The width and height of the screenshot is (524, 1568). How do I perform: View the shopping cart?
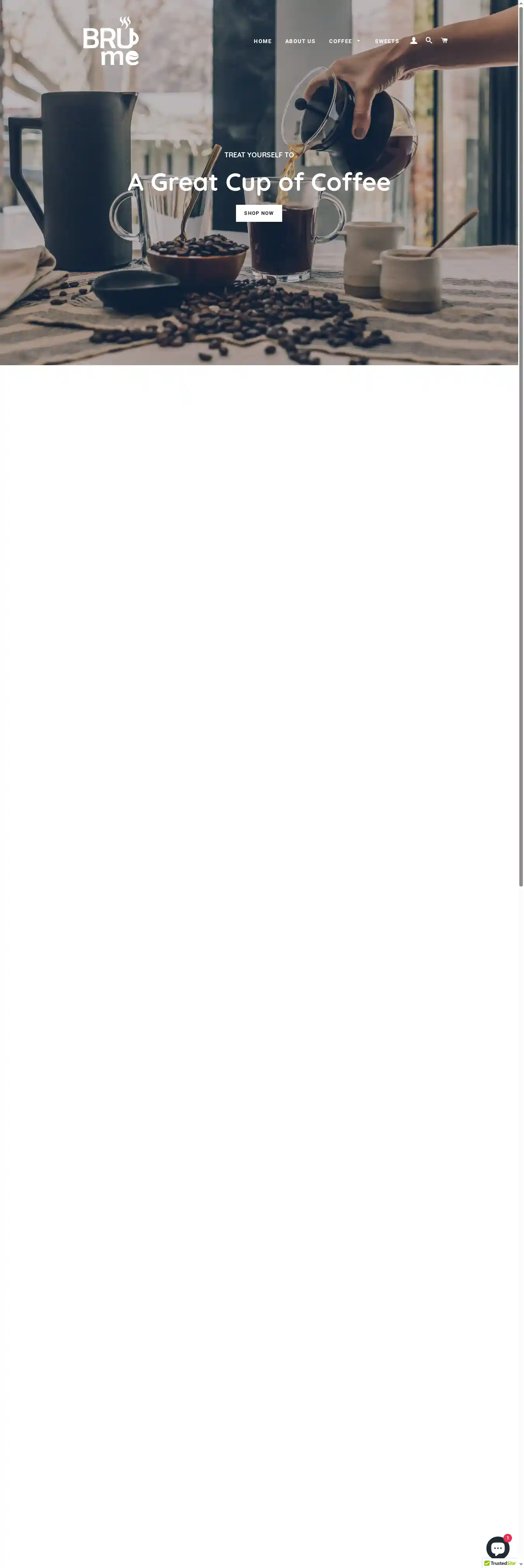[444, 41]
